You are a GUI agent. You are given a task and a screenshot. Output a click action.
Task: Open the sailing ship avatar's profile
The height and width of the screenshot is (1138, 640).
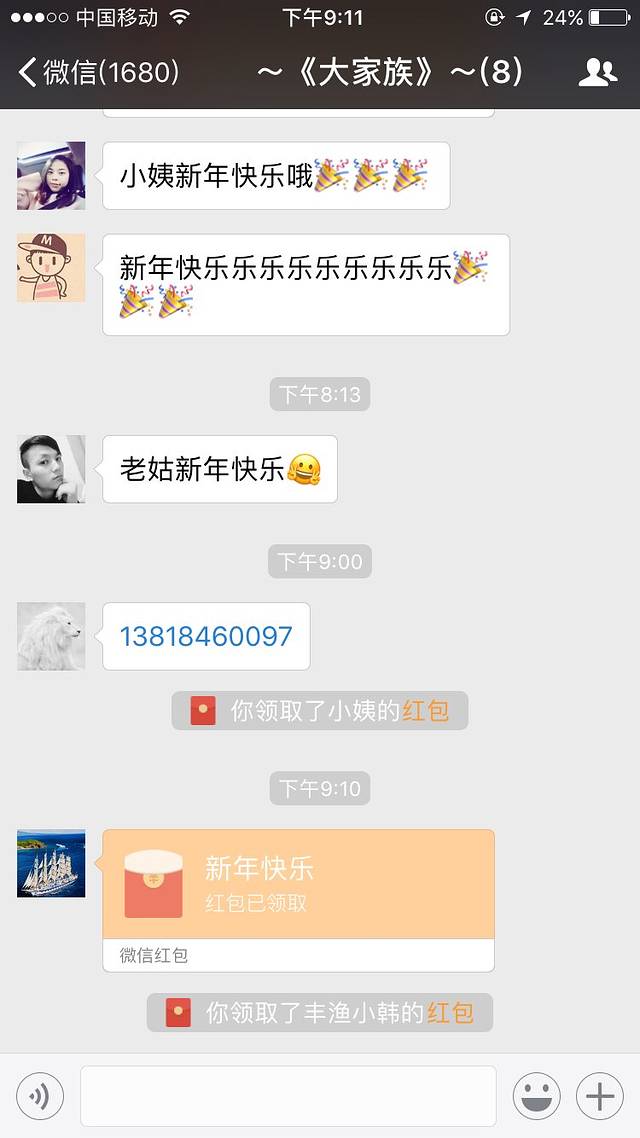51,863
